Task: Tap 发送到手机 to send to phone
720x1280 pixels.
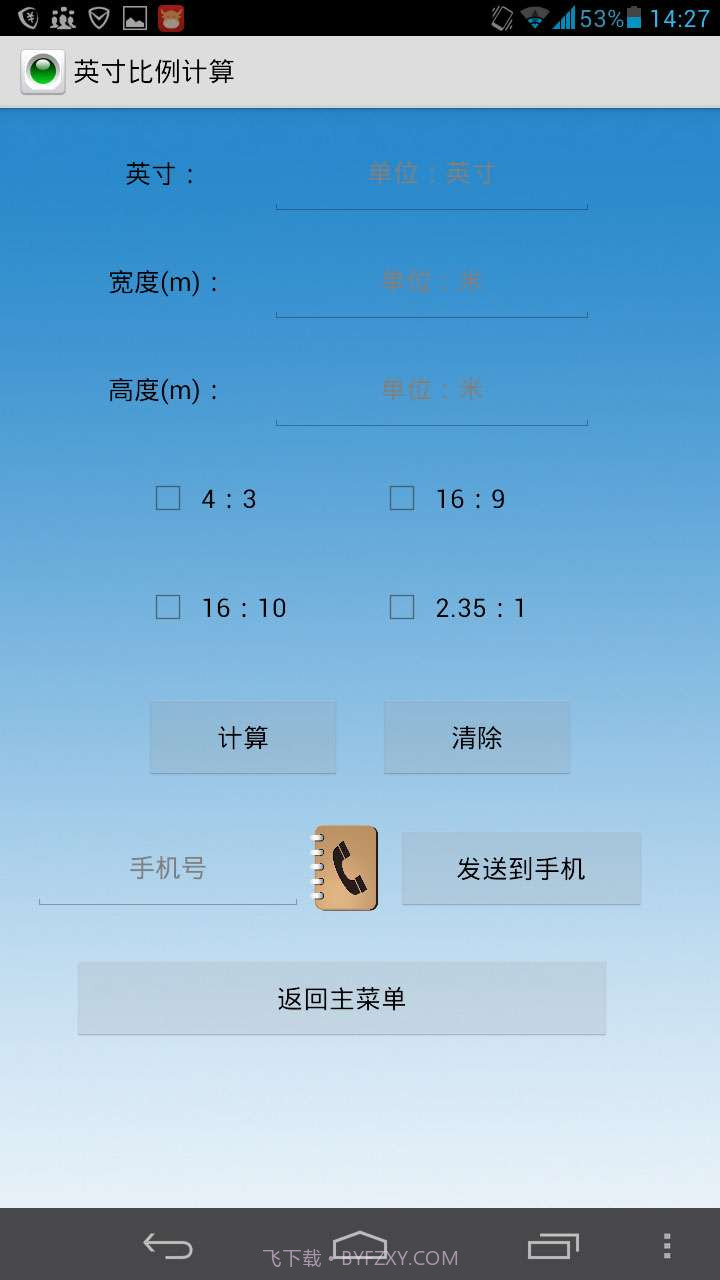Action: pyautogui.click(x=520, y=868)
